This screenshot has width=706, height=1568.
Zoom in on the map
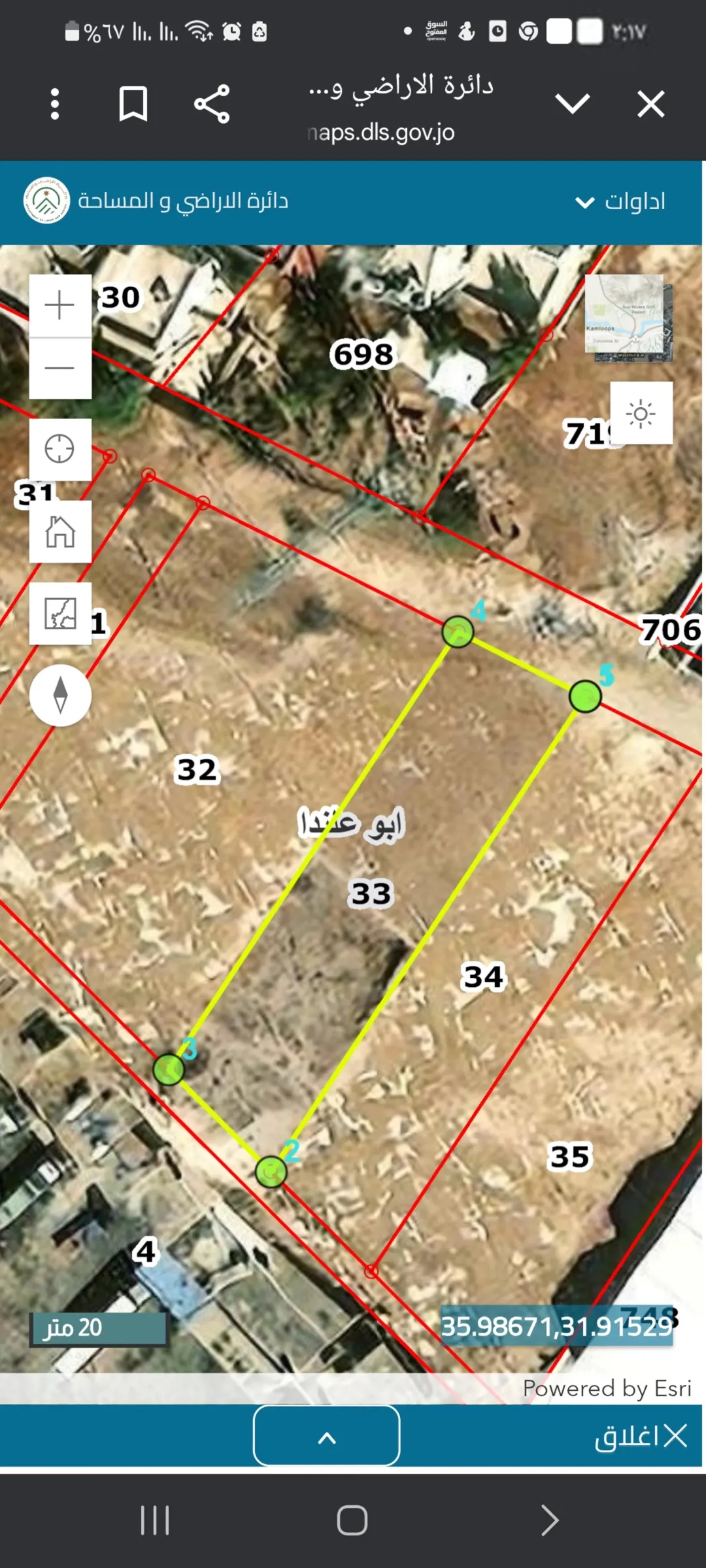point(60,305)
